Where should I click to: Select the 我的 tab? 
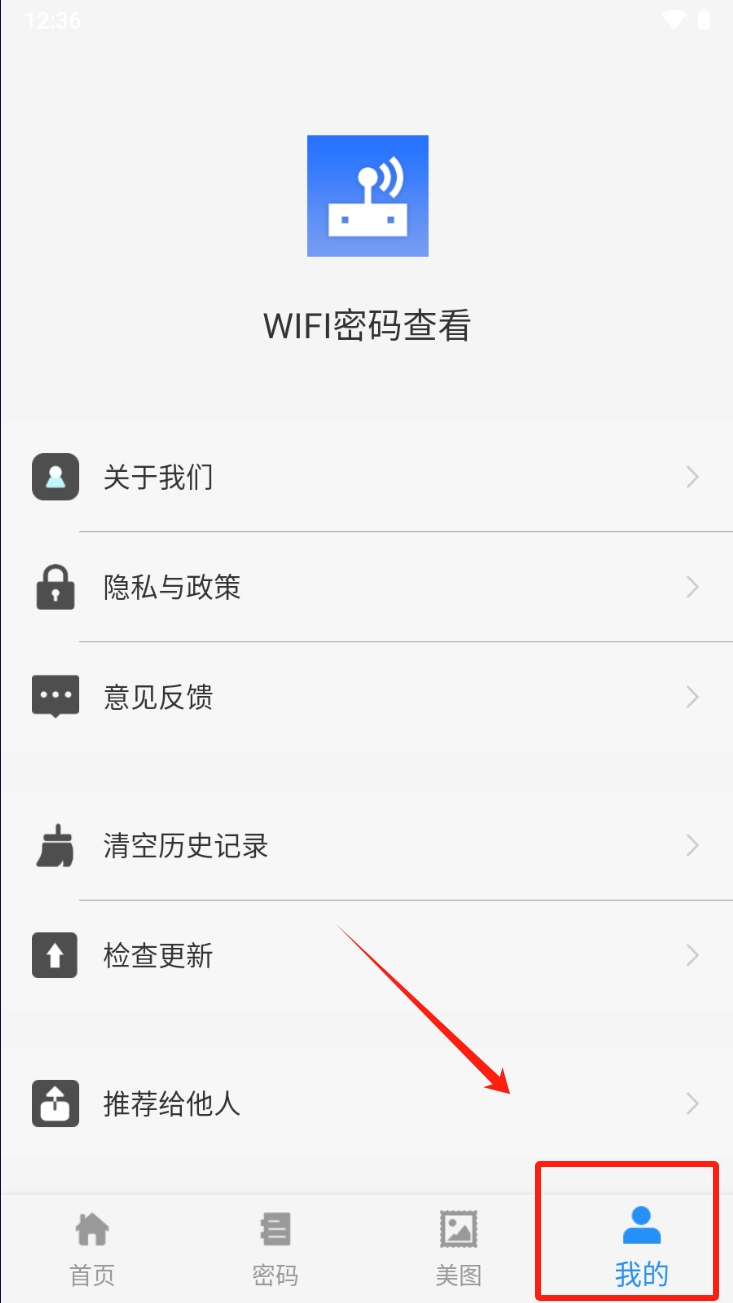(x=641, y=1248)
